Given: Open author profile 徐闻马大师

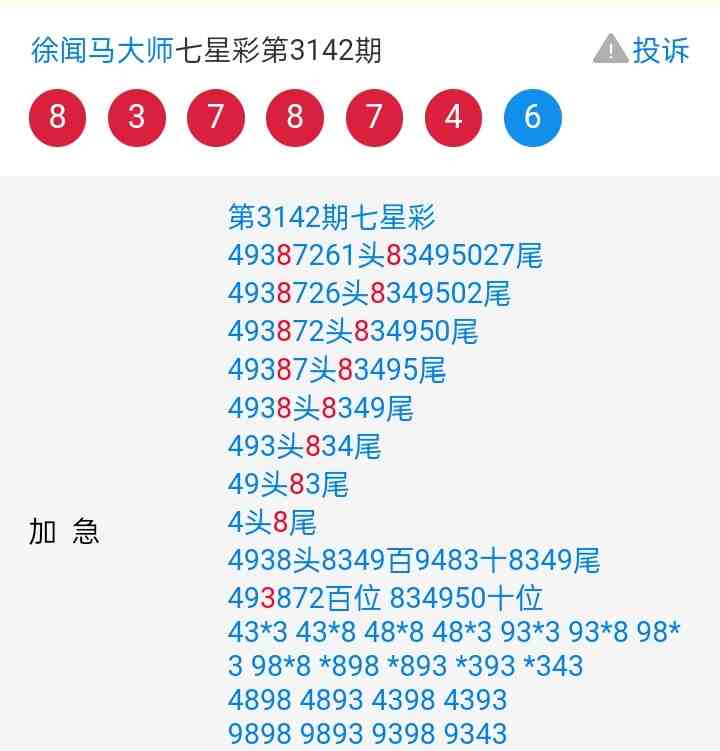Looking at the screenshot, I should coord(102,50).
